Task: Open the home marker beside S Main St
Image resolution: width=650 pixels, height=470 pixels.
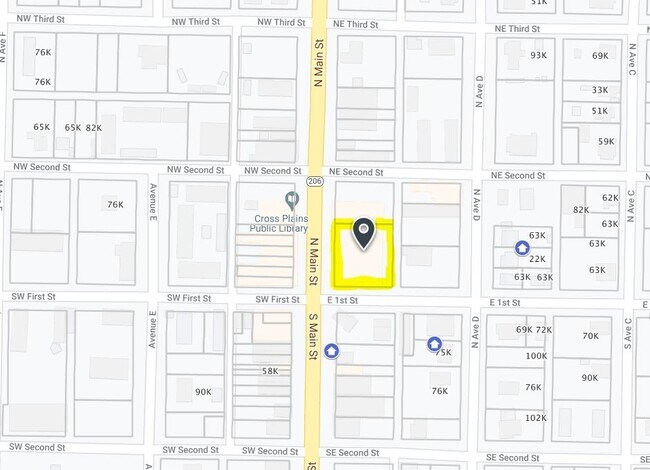Action: coord(331,351)
